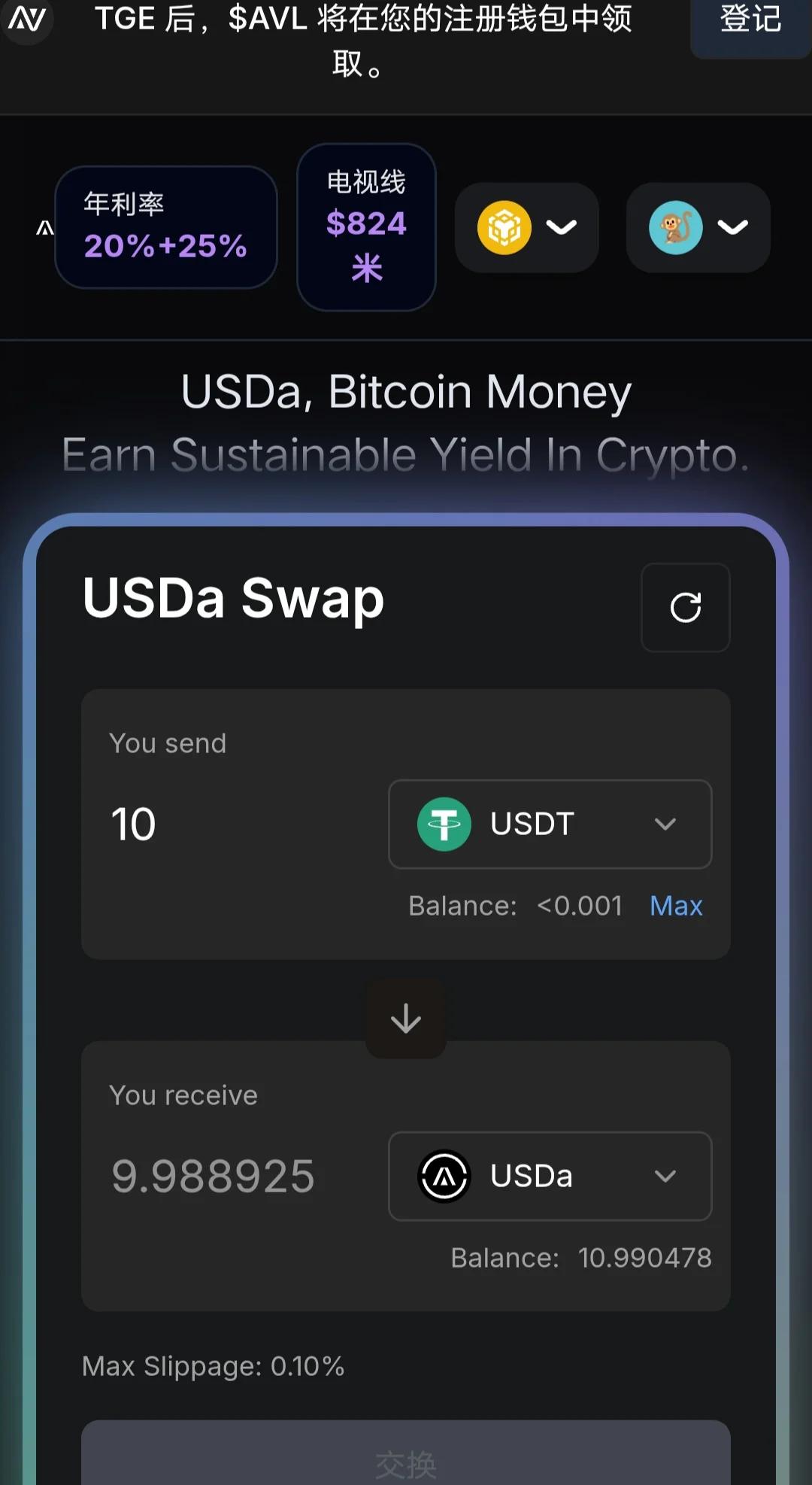Refresh the USDa Swap quote
812x1485 pixels.
point(685,607)
